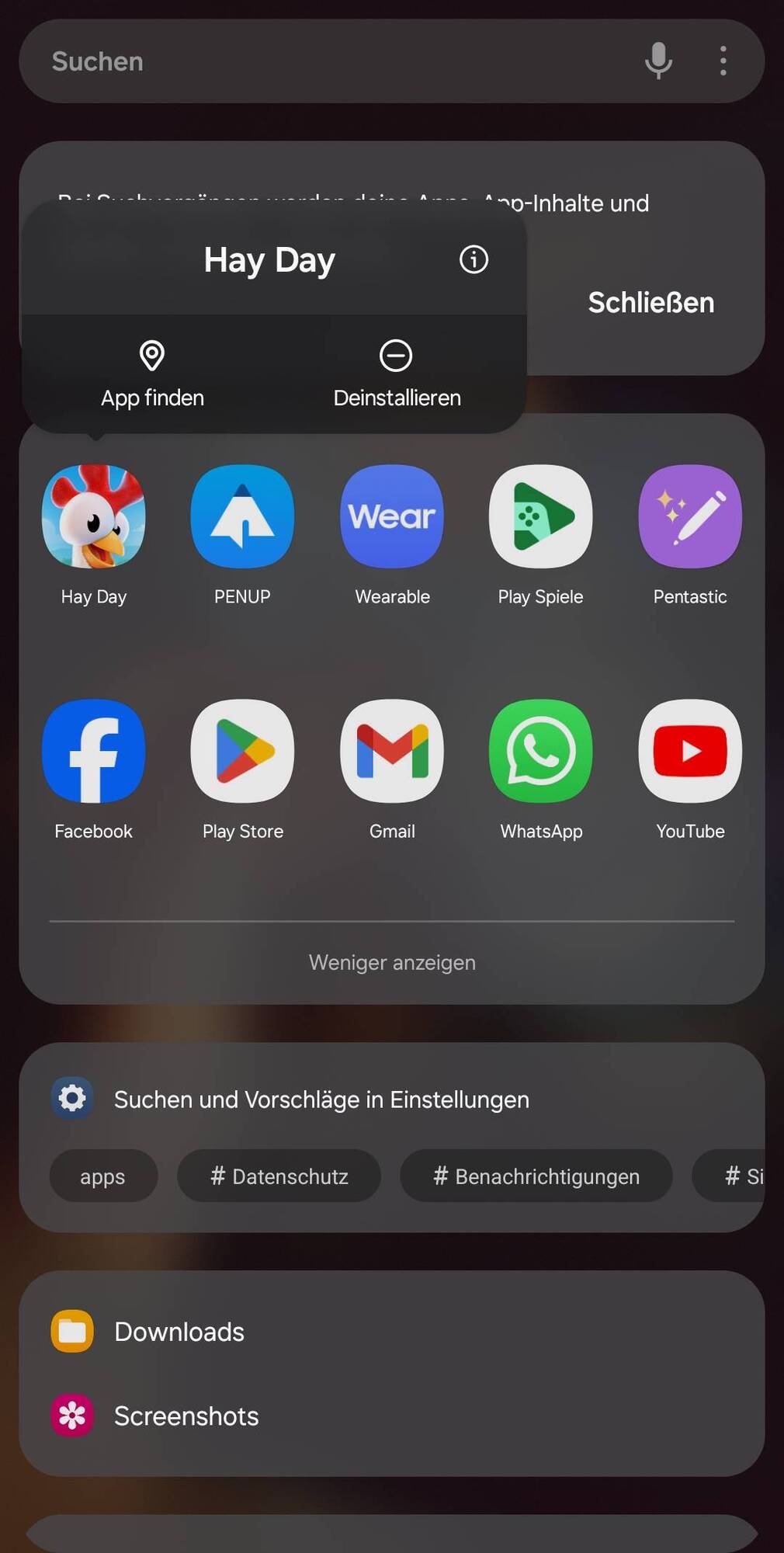This screenshot has height=1553, width=784.
Task: Start voice search with the microphone
Action: pyautogui.click(x=658, y=61)
